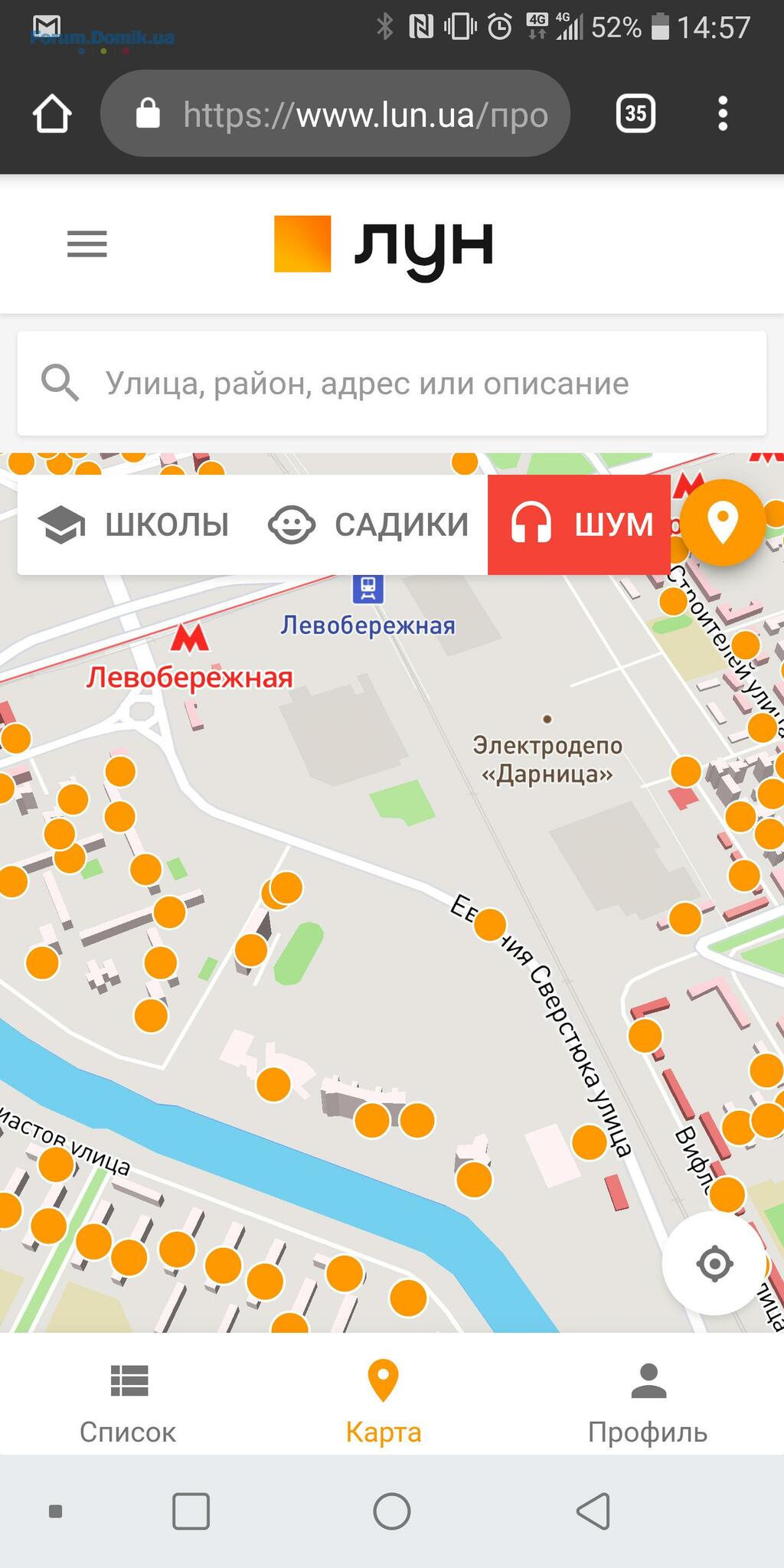
Task: Open the browser address bar
Action: [337, 114]
